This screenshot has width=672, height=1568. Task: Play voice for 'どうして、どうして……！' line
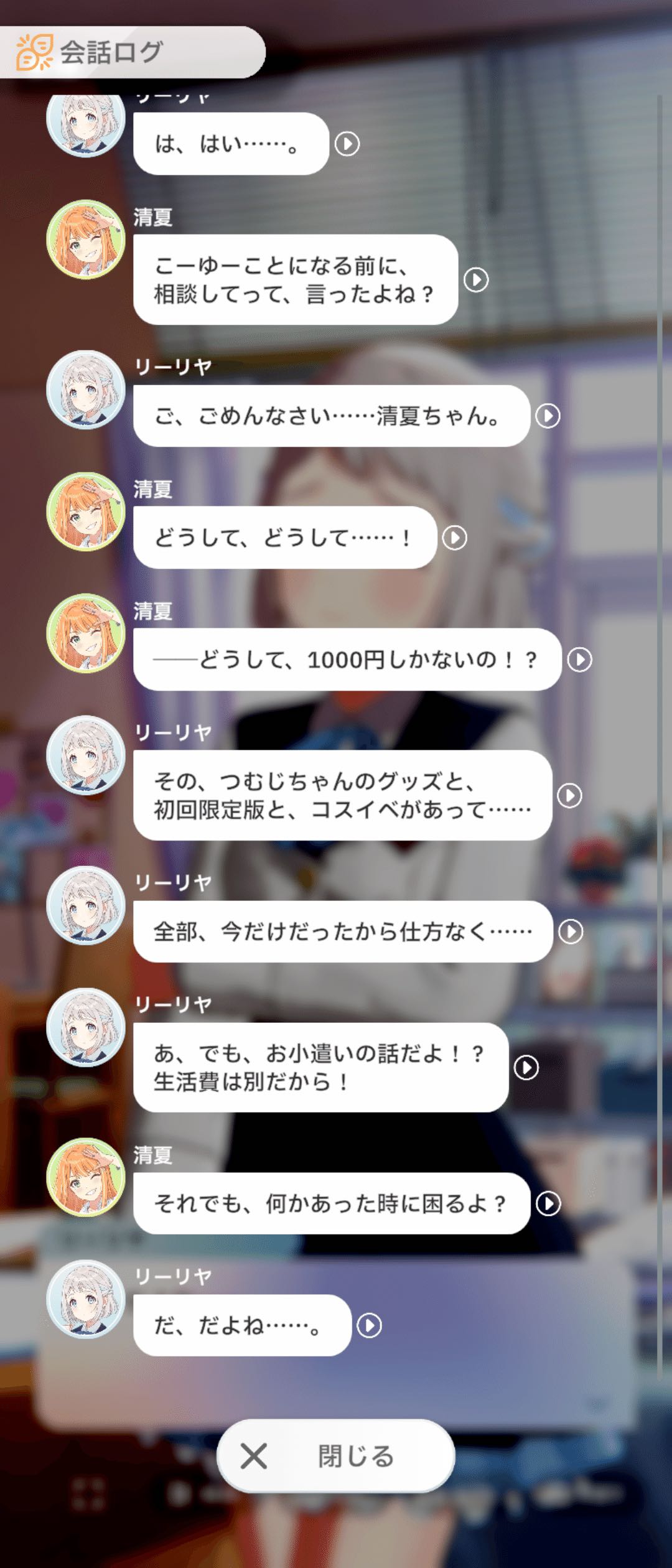tap(455, 538)
